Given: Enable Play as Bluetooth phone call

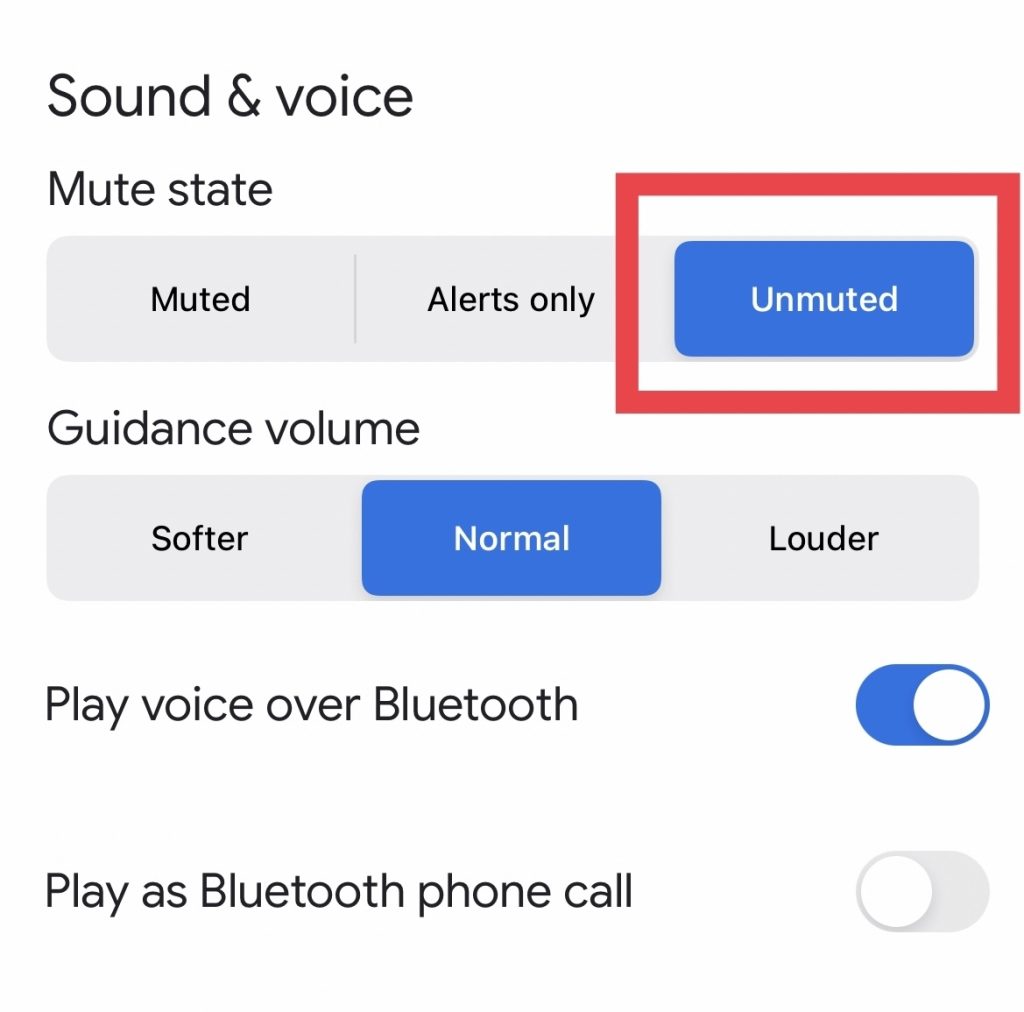Looking at the screenshot, I should tap(921, 891).
